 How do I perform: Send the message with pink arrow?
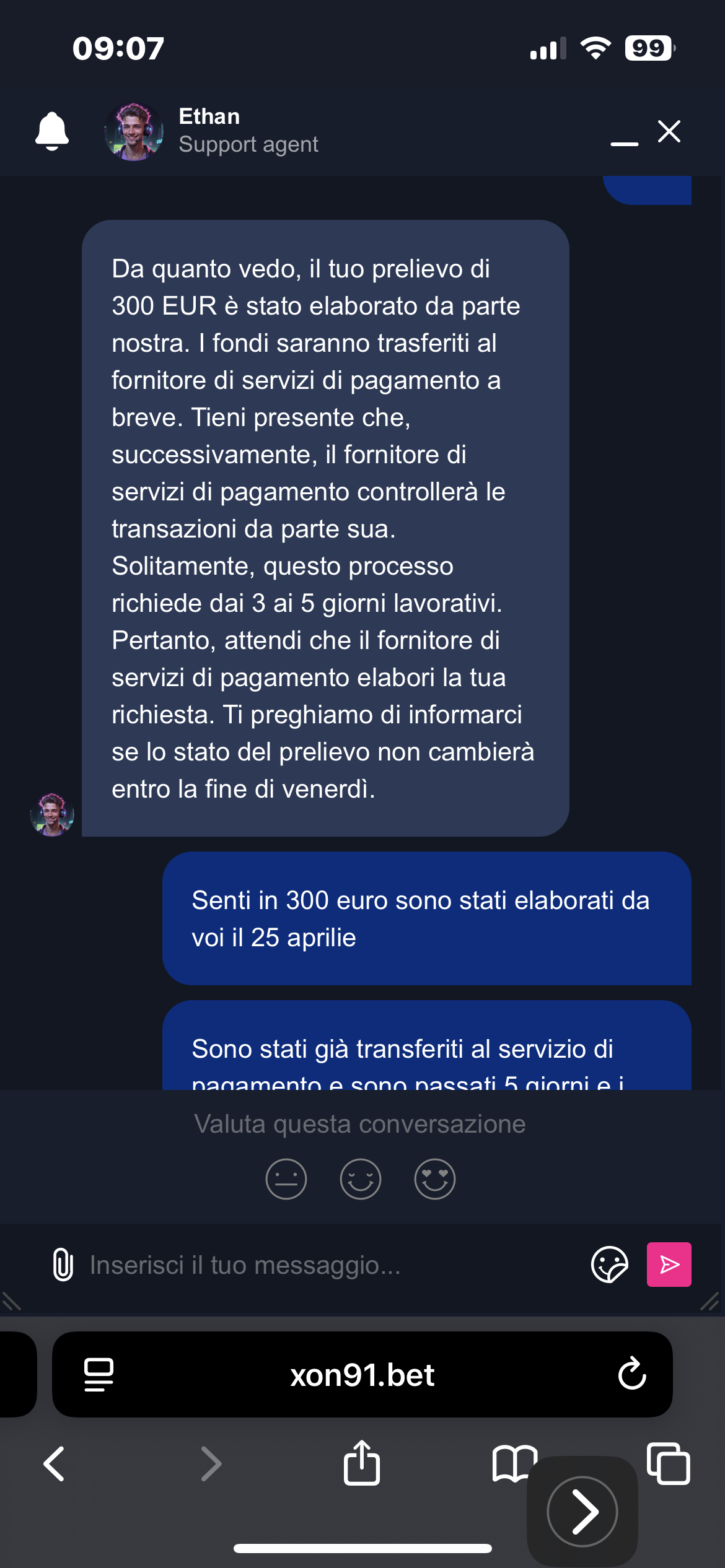pyautogui.click(x=669, y=1265)
